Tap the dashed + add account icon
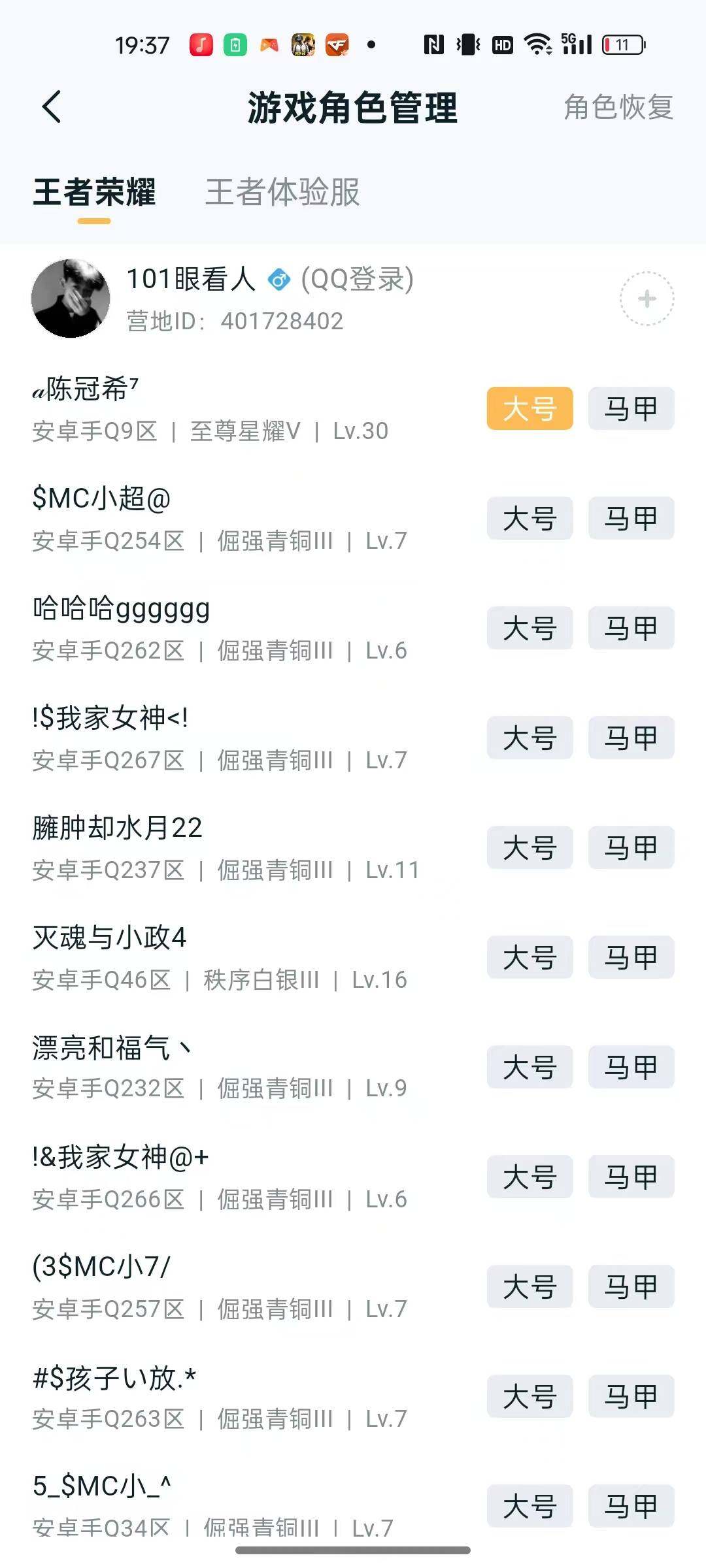706x1568 pixels. click(x=646, y=300)
